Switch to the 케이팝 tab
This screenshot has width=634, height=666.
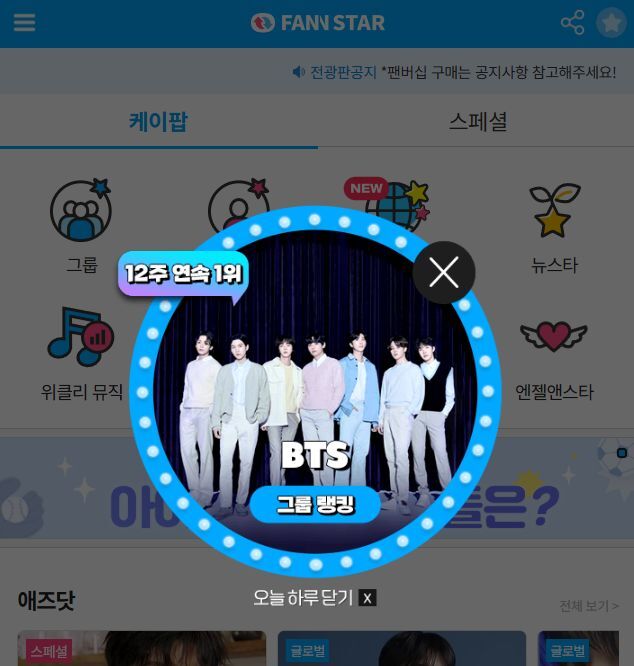(158, 122)
